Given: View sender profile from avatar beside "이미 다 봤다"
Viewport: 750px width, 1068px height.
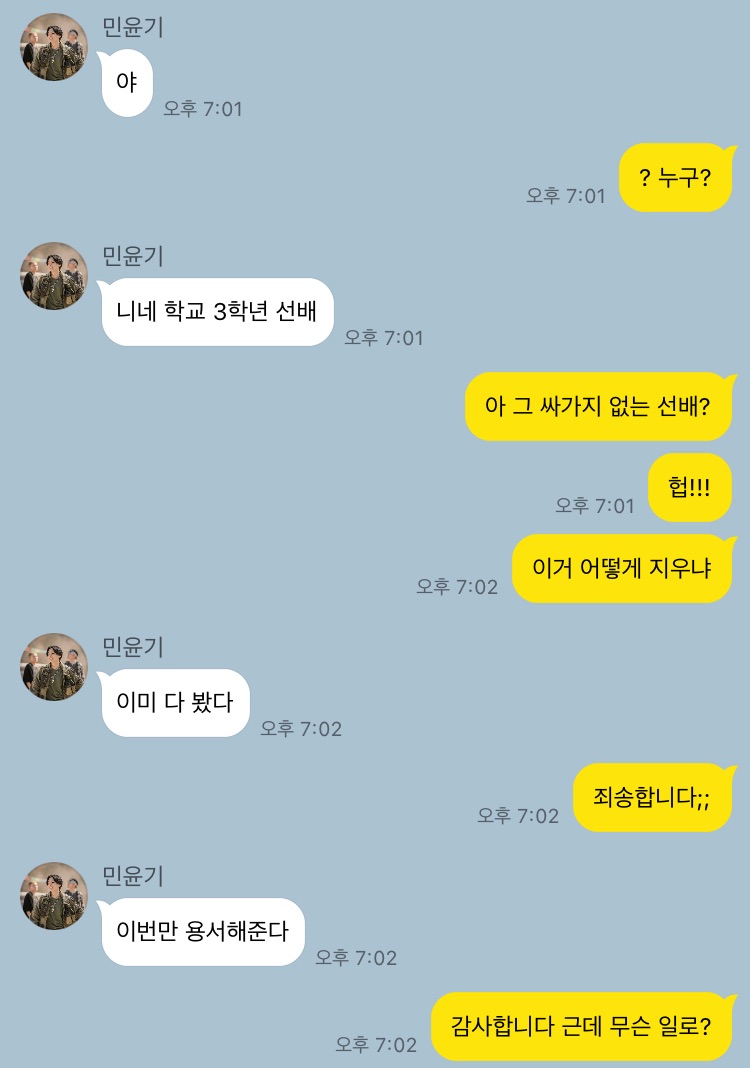Looking at the screenshot, I should click(x=54, y=667).
